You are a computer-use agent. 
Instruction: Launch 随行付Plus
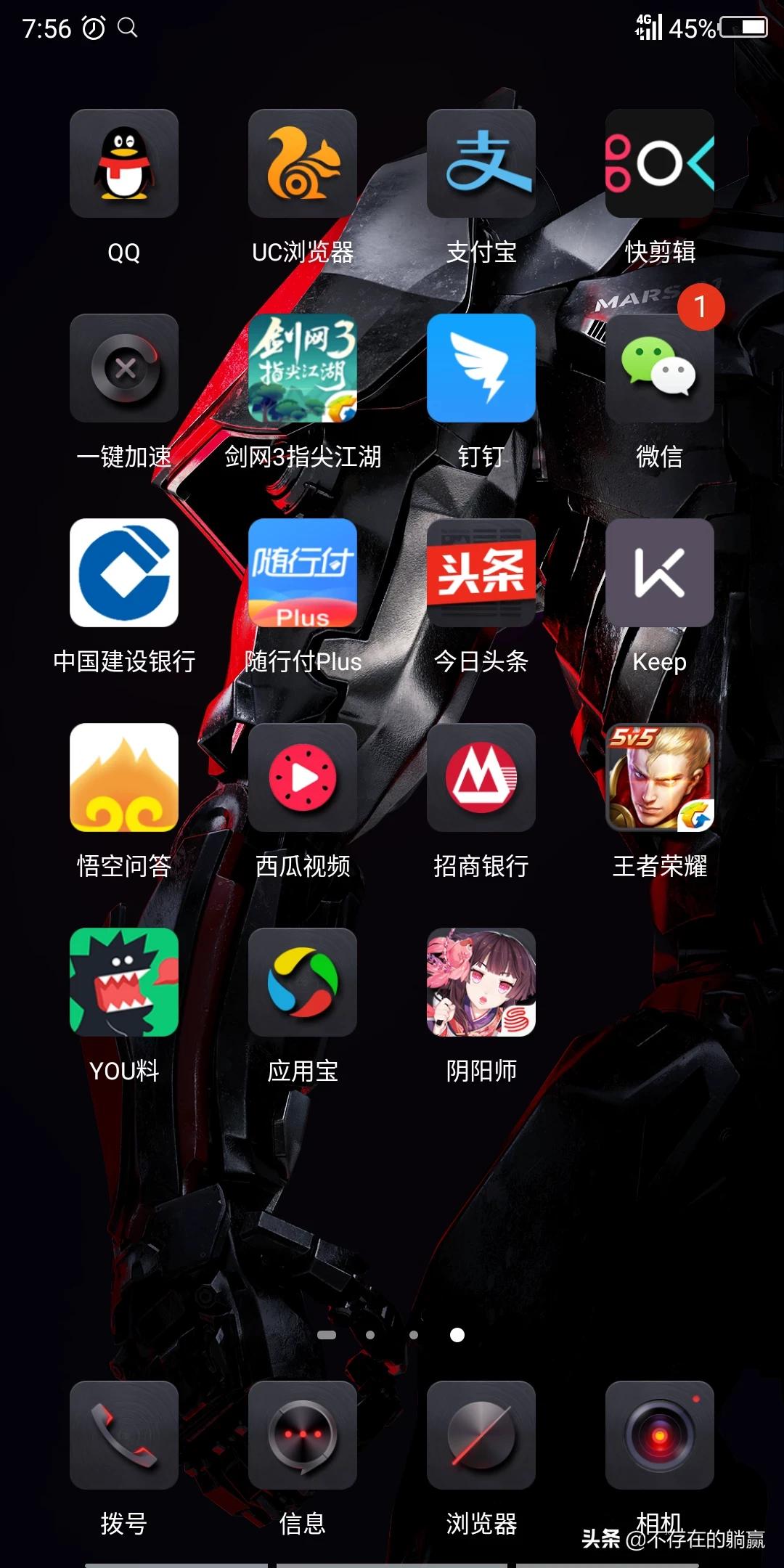pyautogui.click(x=302, y=573)
